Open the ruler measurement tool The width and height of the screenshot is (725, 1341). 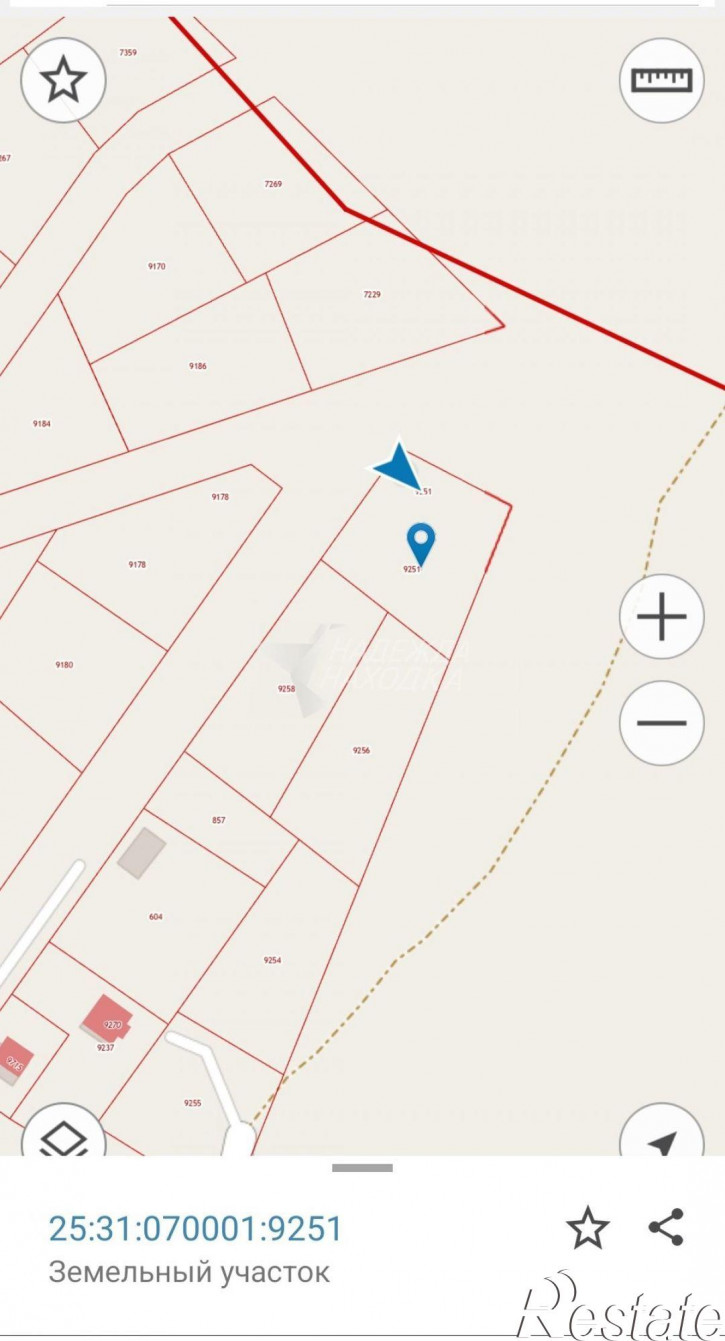tap(661, 80)
